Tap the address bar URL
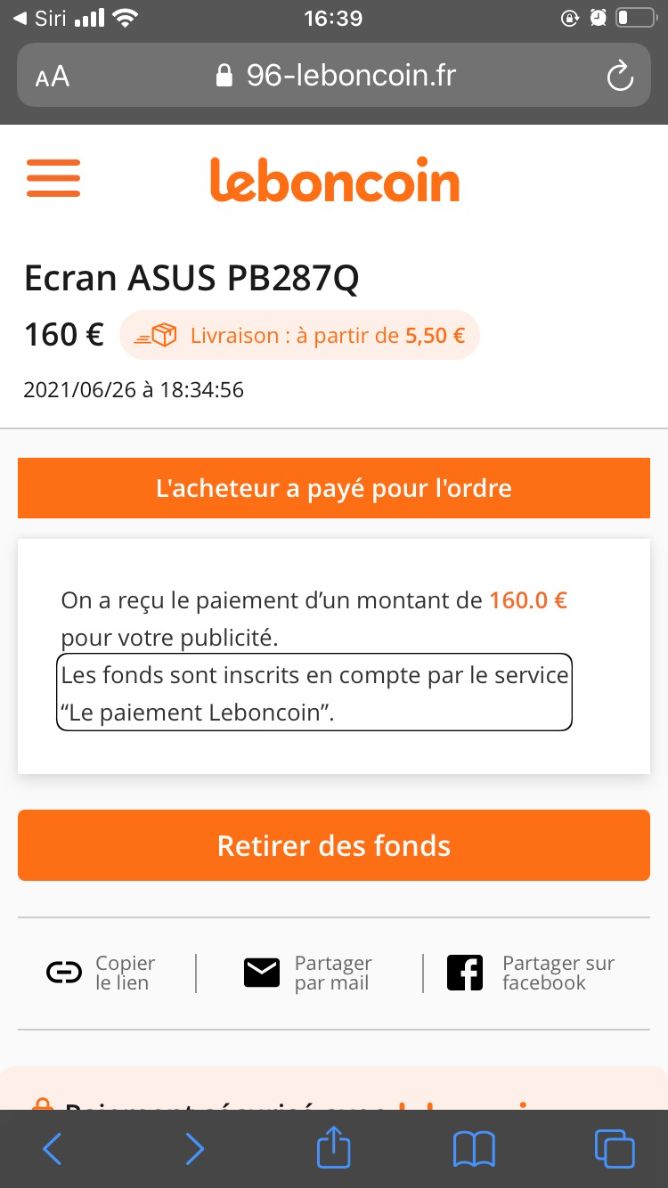Screen dimensions: 668x1188 pyautogui.click(x=336, y=76)
